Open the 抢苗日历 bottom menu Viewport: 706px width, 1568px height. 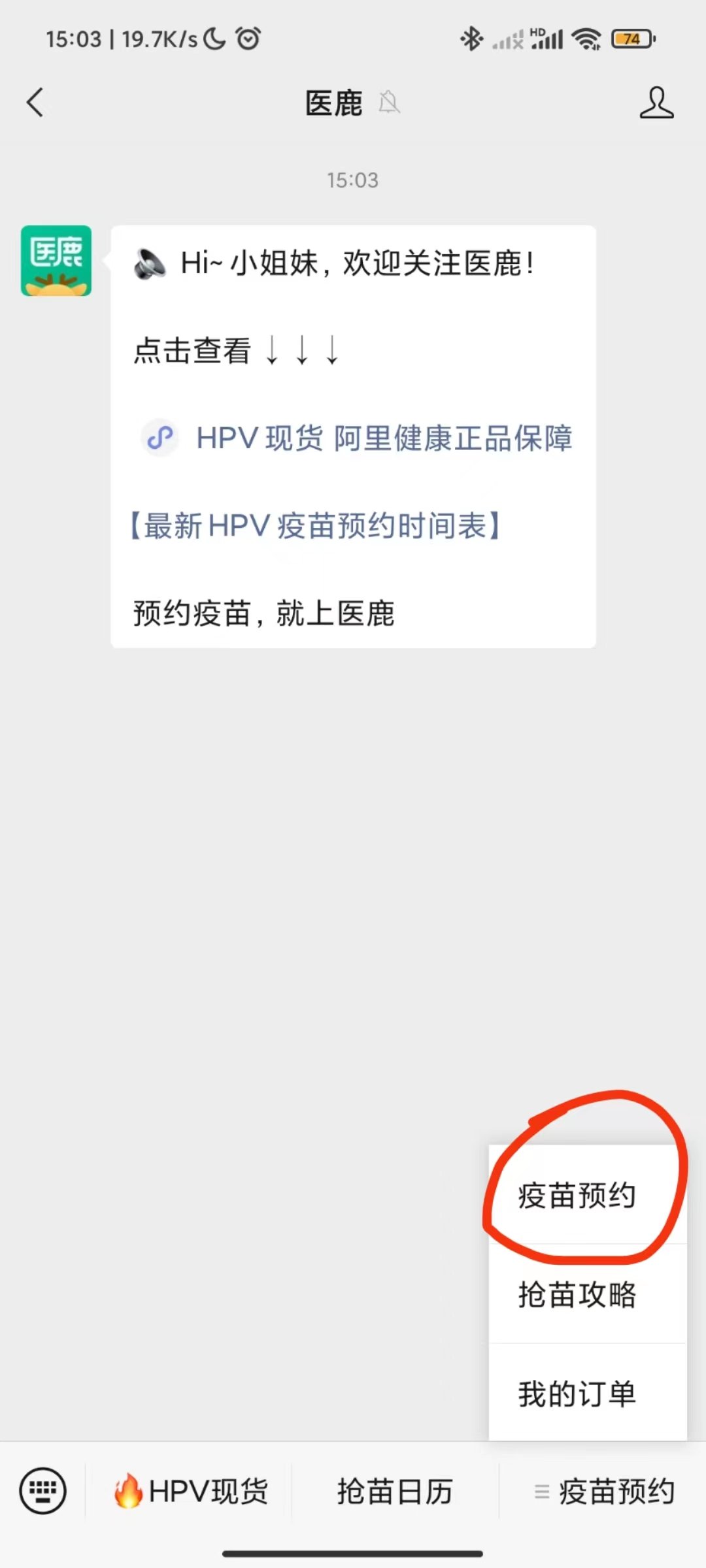click(x=395, y=1492)
